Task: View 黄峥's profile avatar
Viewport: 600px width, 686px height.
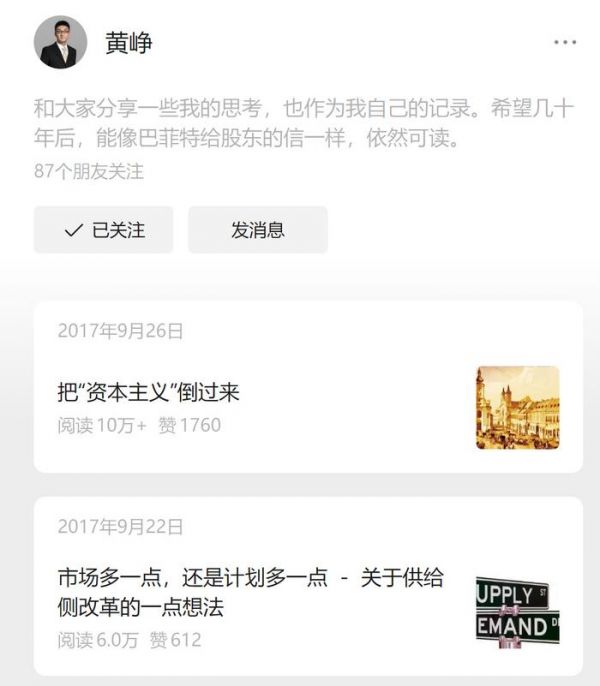Action: pos(61,43)
